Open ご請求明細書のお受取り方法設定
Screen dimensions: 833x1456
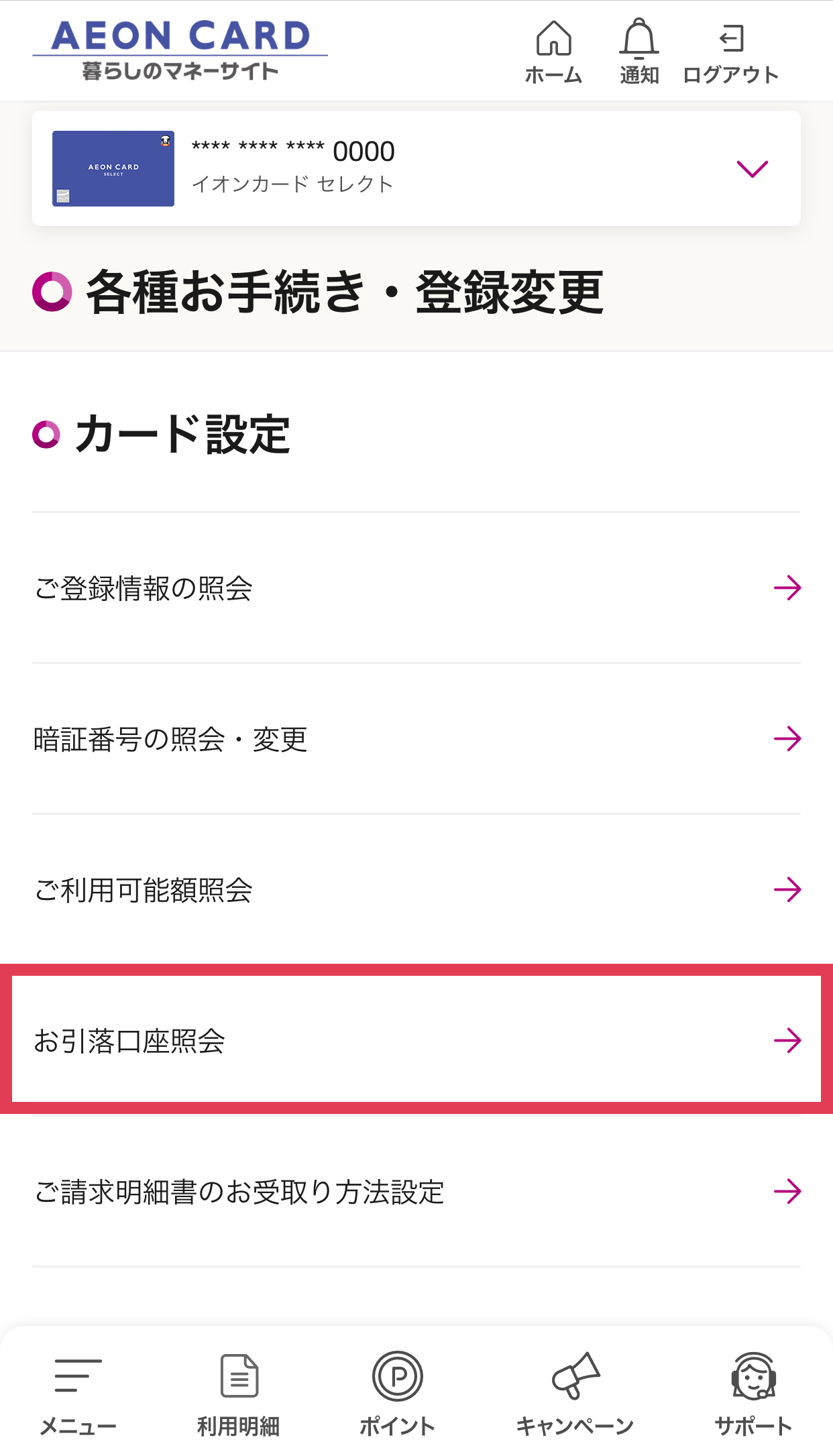click(x=416, y=1192)
